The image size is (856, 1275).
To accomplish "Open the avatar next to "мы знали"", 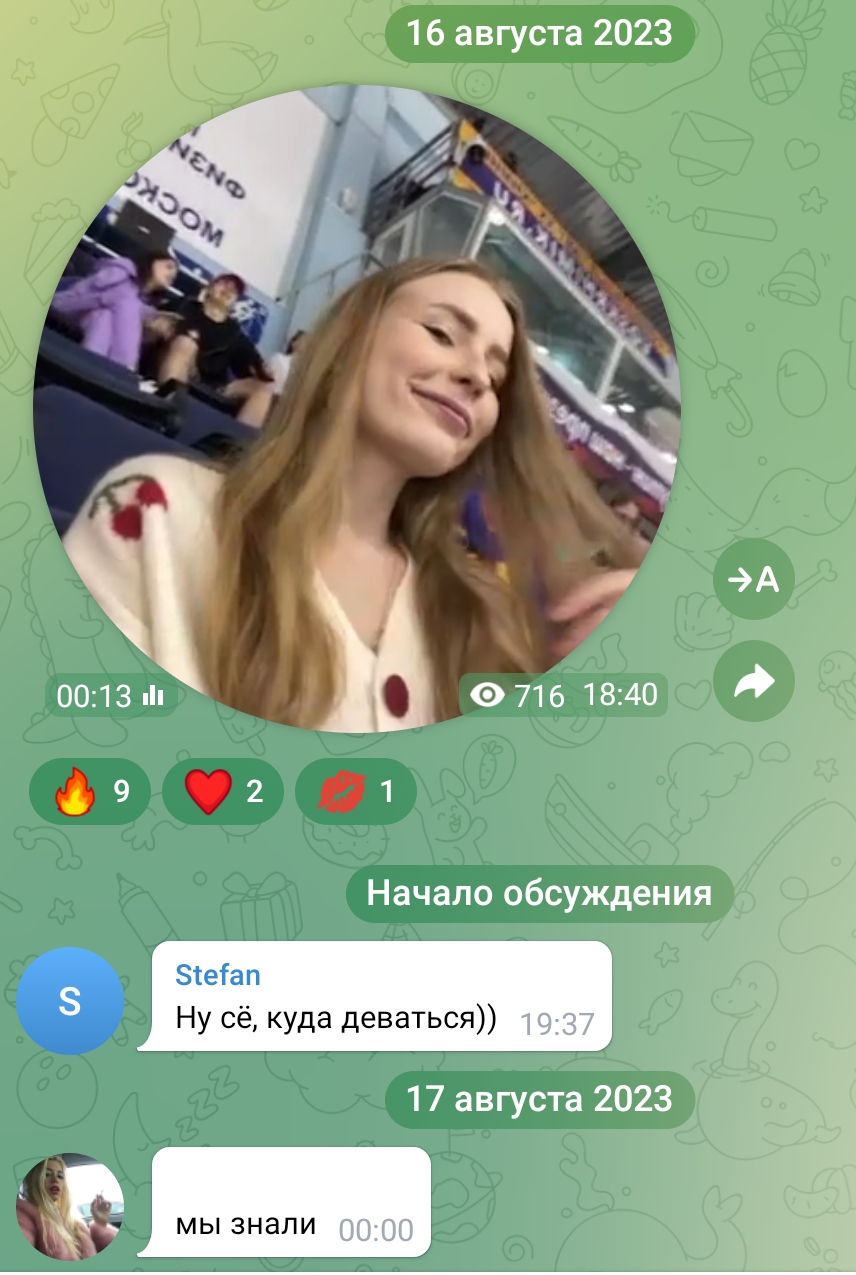I will point(70,1207).
